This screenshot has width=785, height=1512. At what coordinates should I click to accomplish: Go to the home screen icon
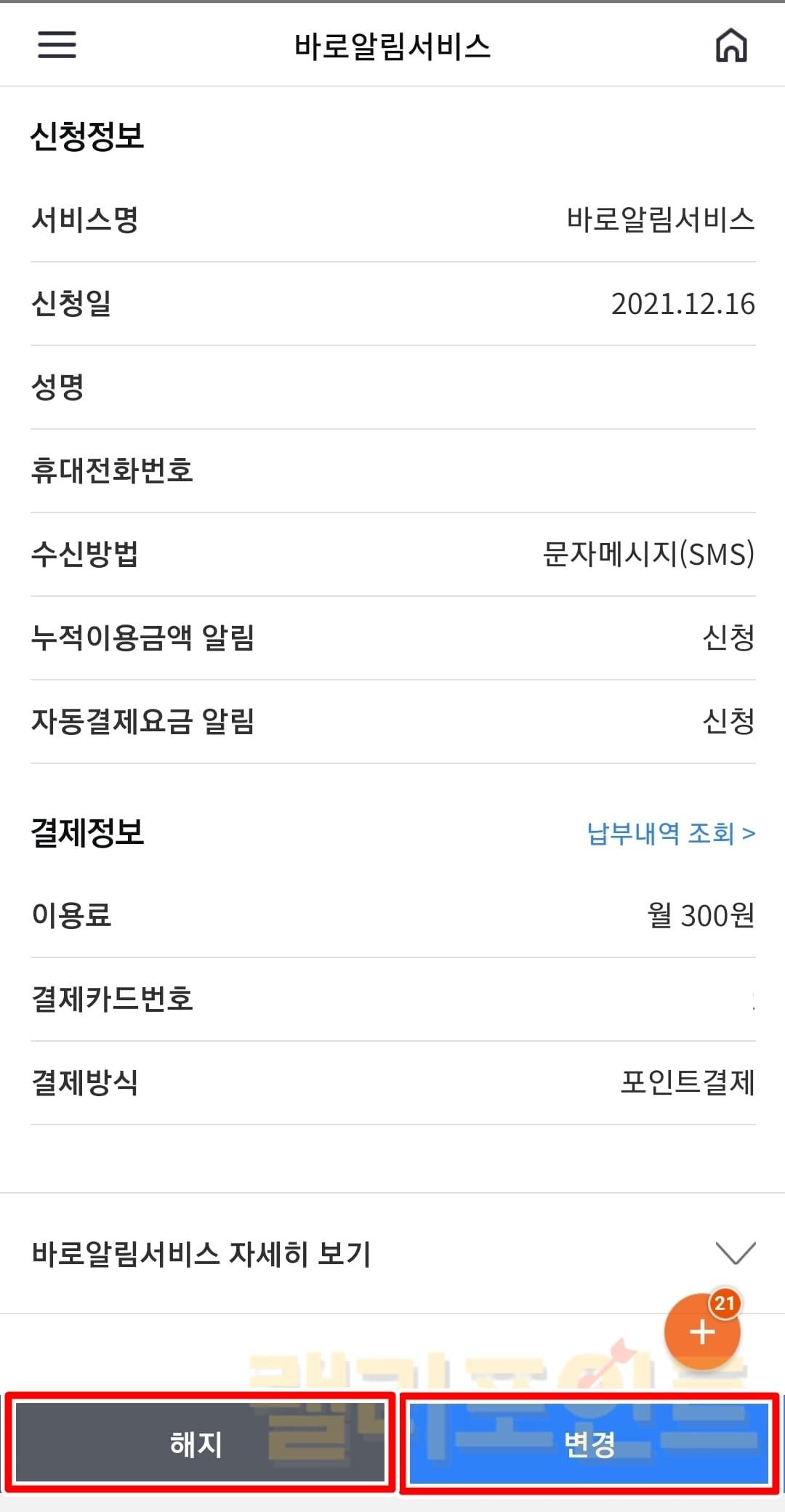[731, 46]
